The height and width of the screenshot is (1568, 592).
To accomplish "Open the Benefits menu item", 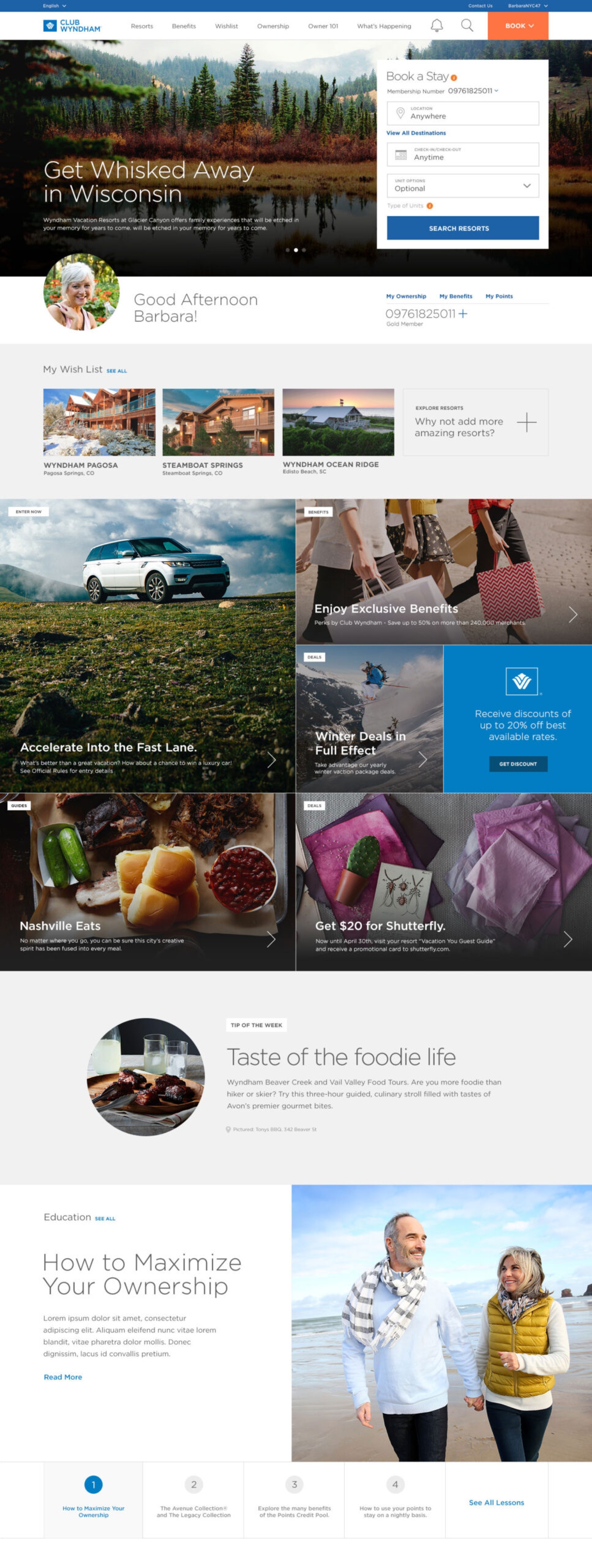I will (x=184, y=26).
